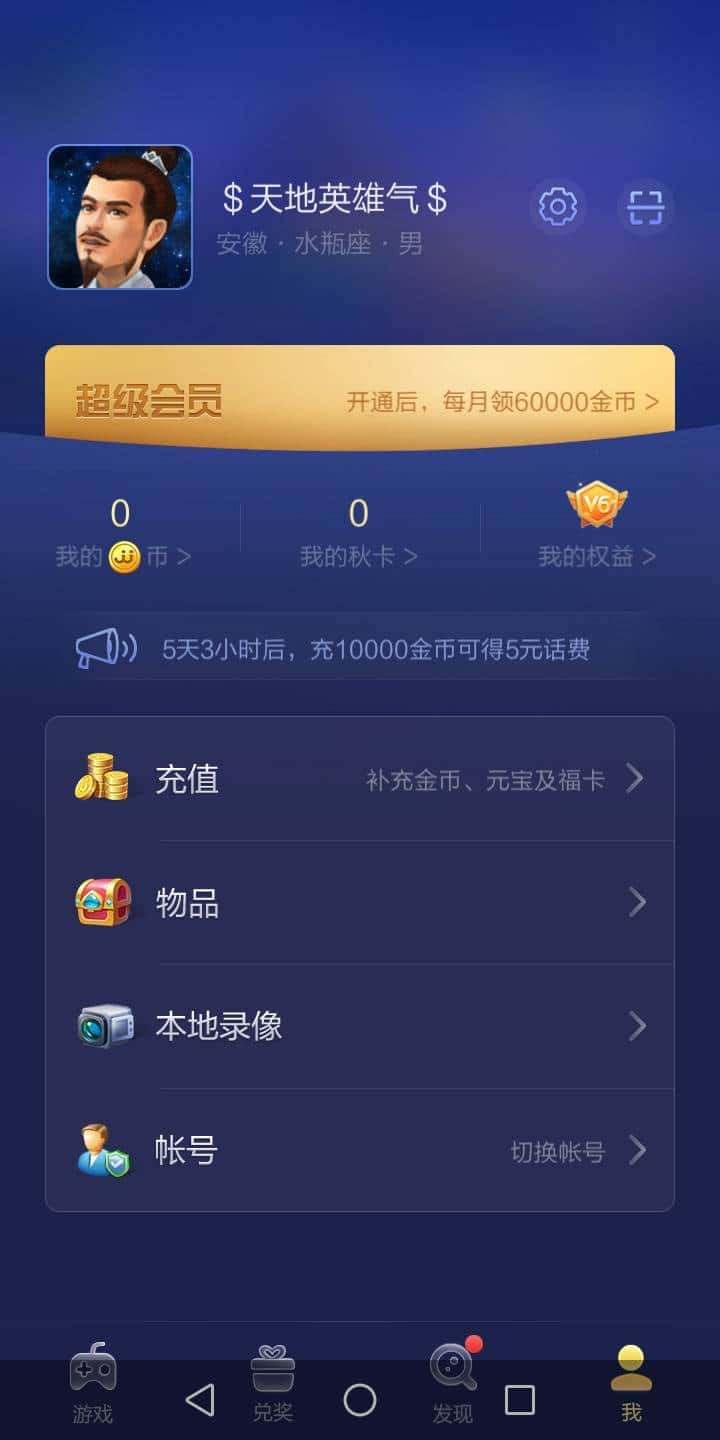Viewport: 720px width, 1440px height.
Task: Expand 我的权益 details
Action: pyautogui.click(x=597, y=555)
